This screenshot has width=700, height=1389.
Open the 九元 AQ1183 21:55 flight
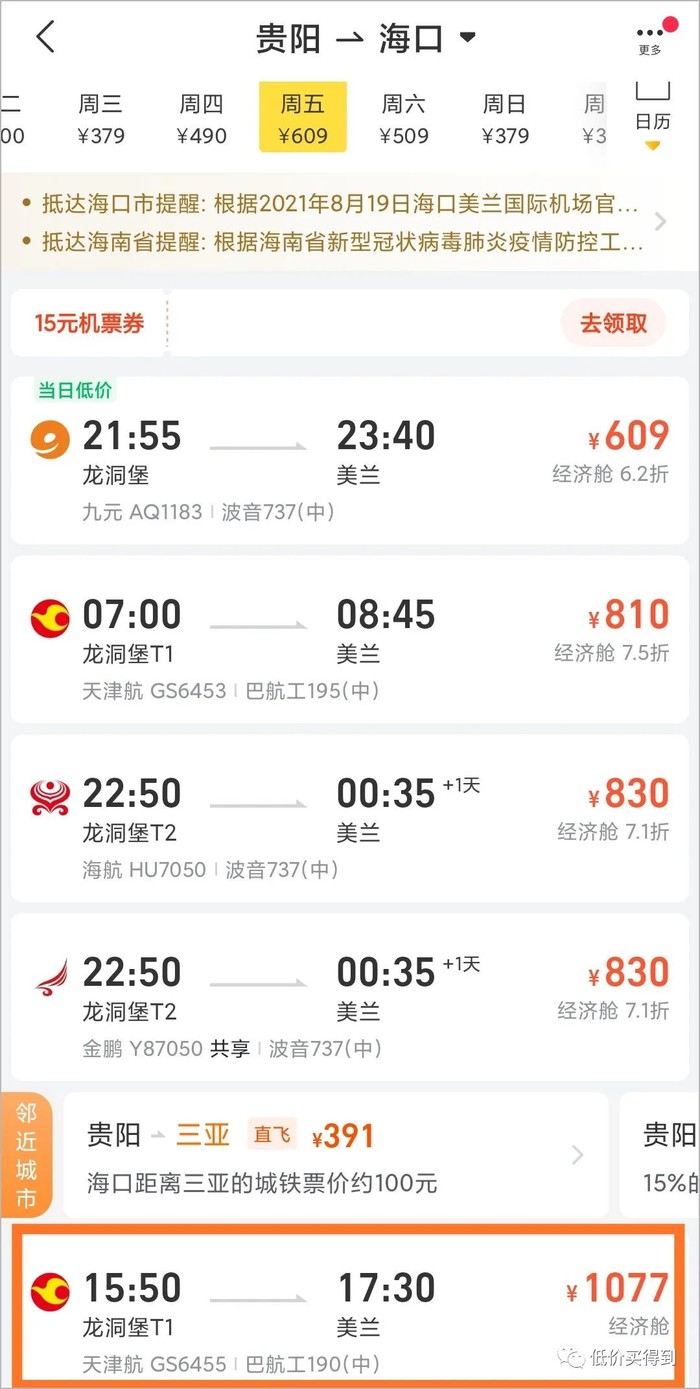[349, 460]
